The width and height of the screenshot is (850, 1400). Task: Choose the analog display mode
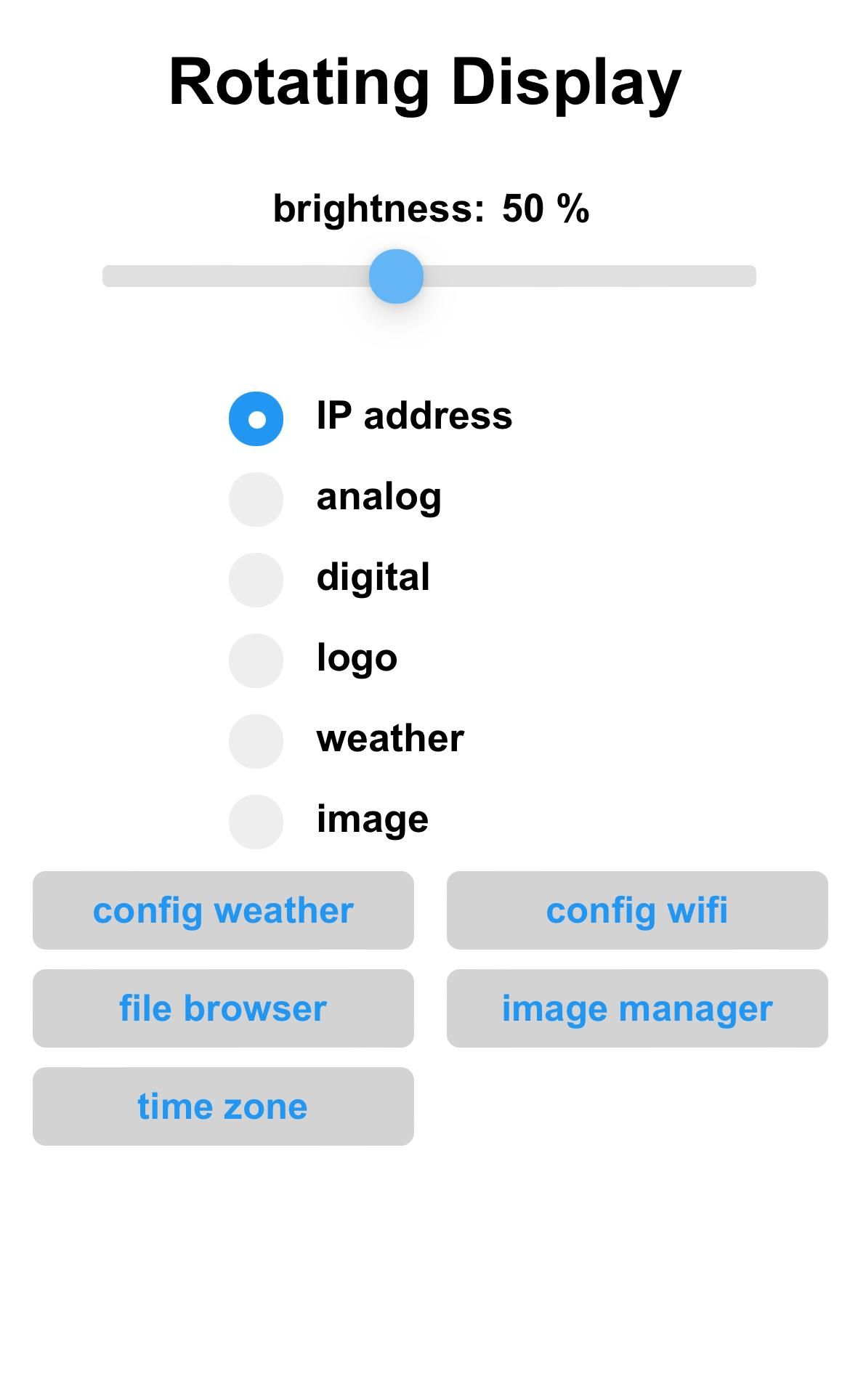[256, 499]
